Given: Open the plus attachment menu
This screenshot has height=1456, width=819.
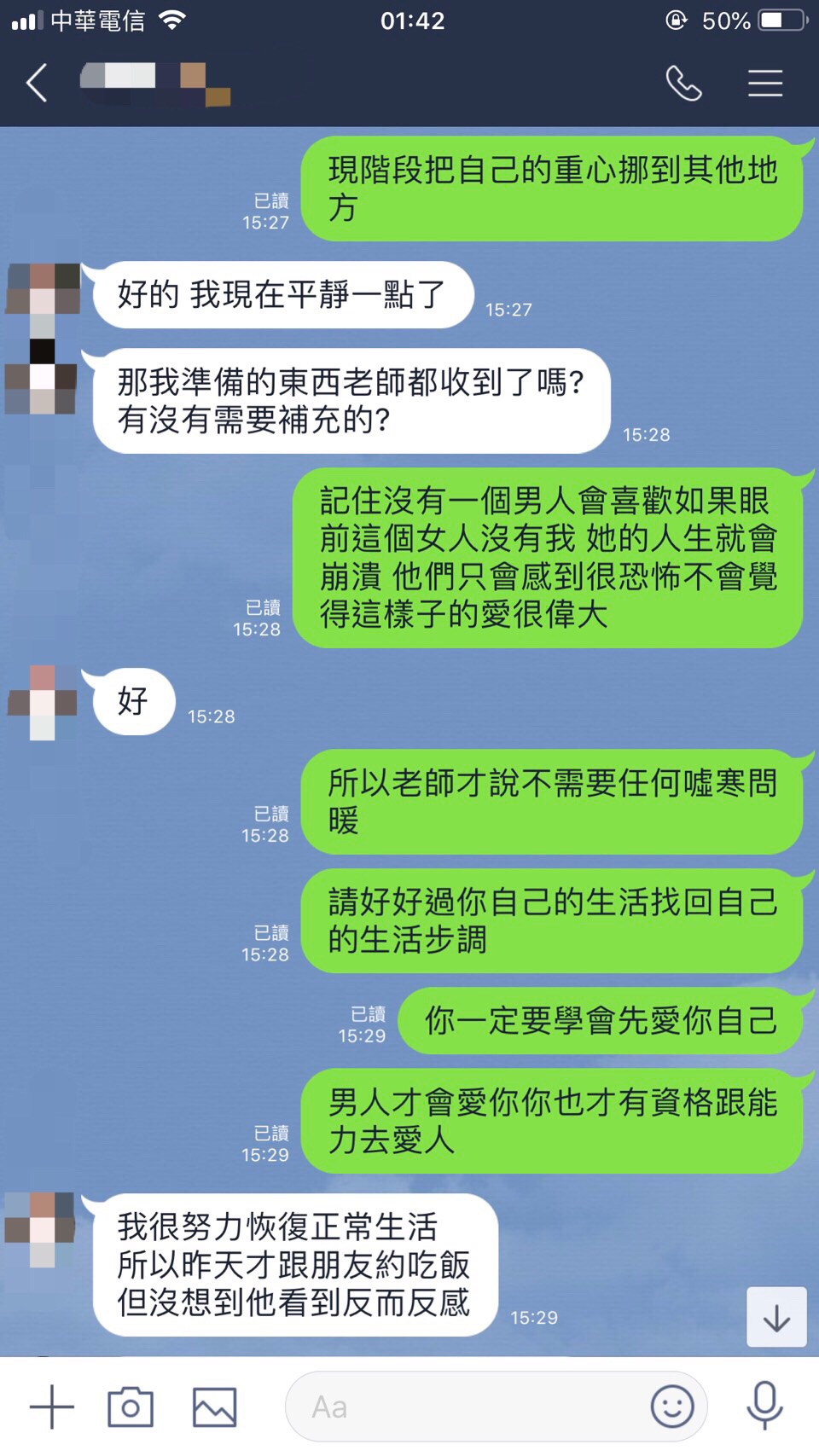Looking at the screenshot, I should tap(52, 1407).
